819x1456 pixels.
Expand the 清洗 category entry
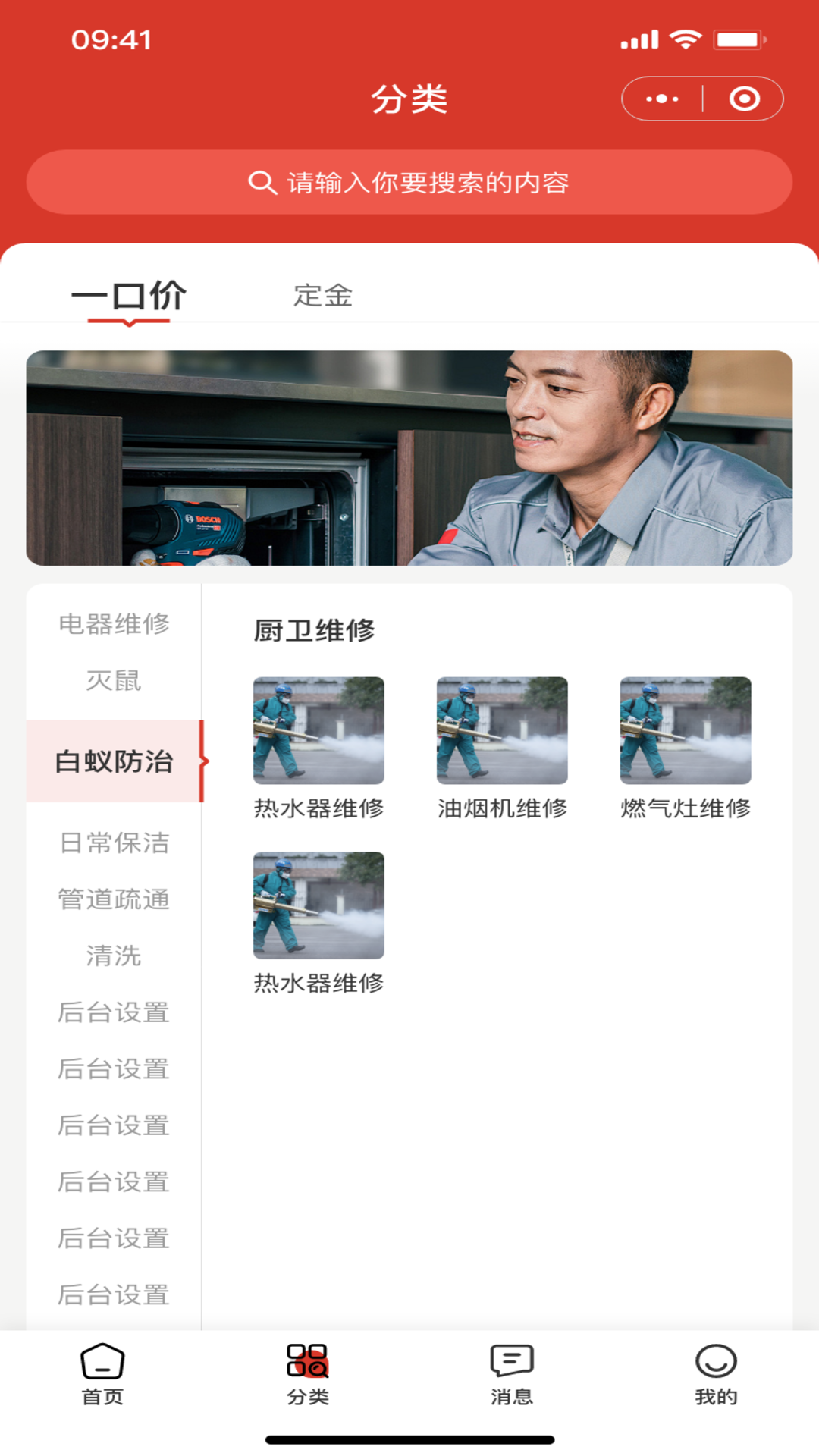[x=115, y=955]
